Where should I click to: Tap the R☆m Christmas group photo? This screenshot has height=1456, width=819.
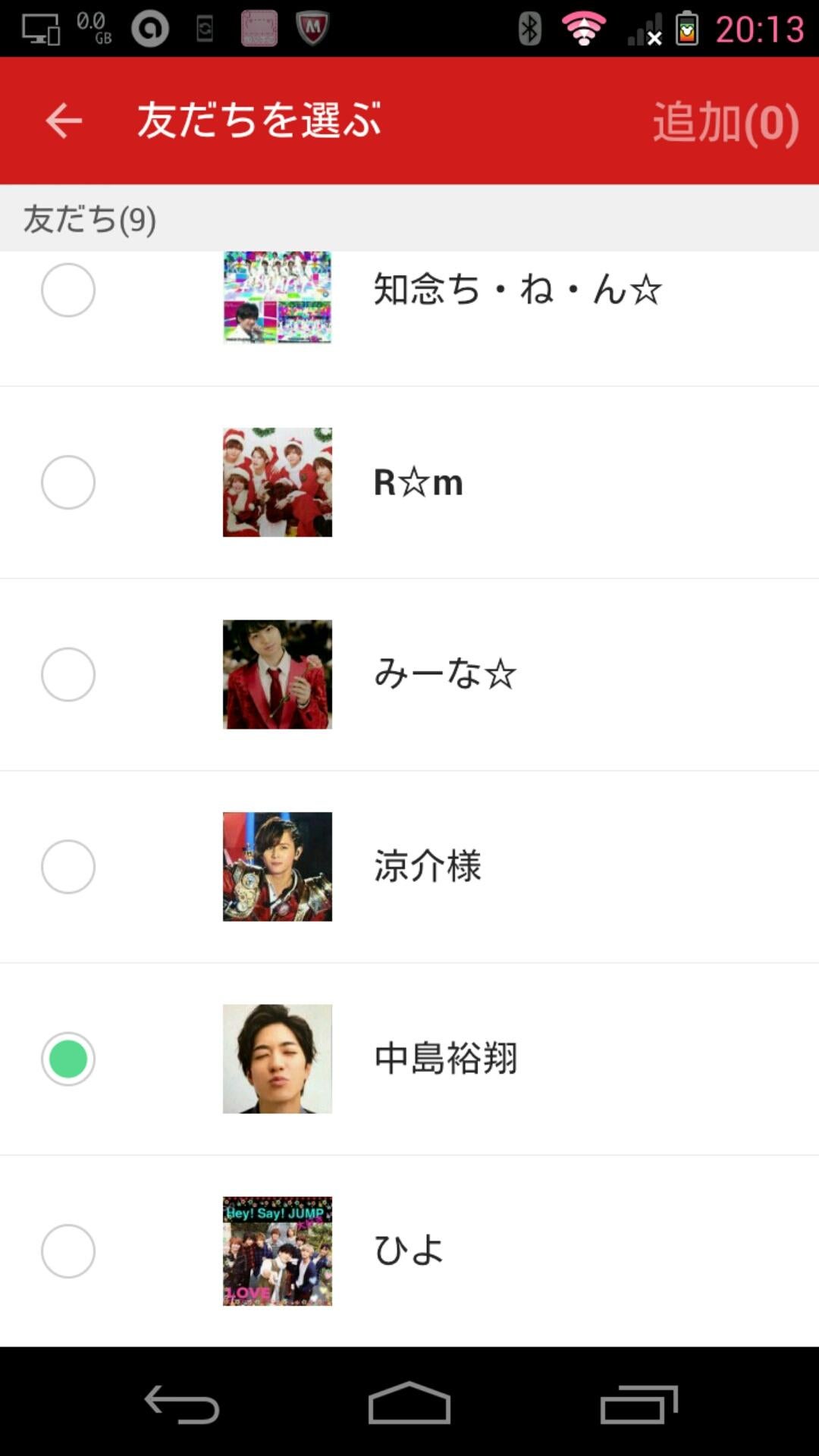pos(278,482)
